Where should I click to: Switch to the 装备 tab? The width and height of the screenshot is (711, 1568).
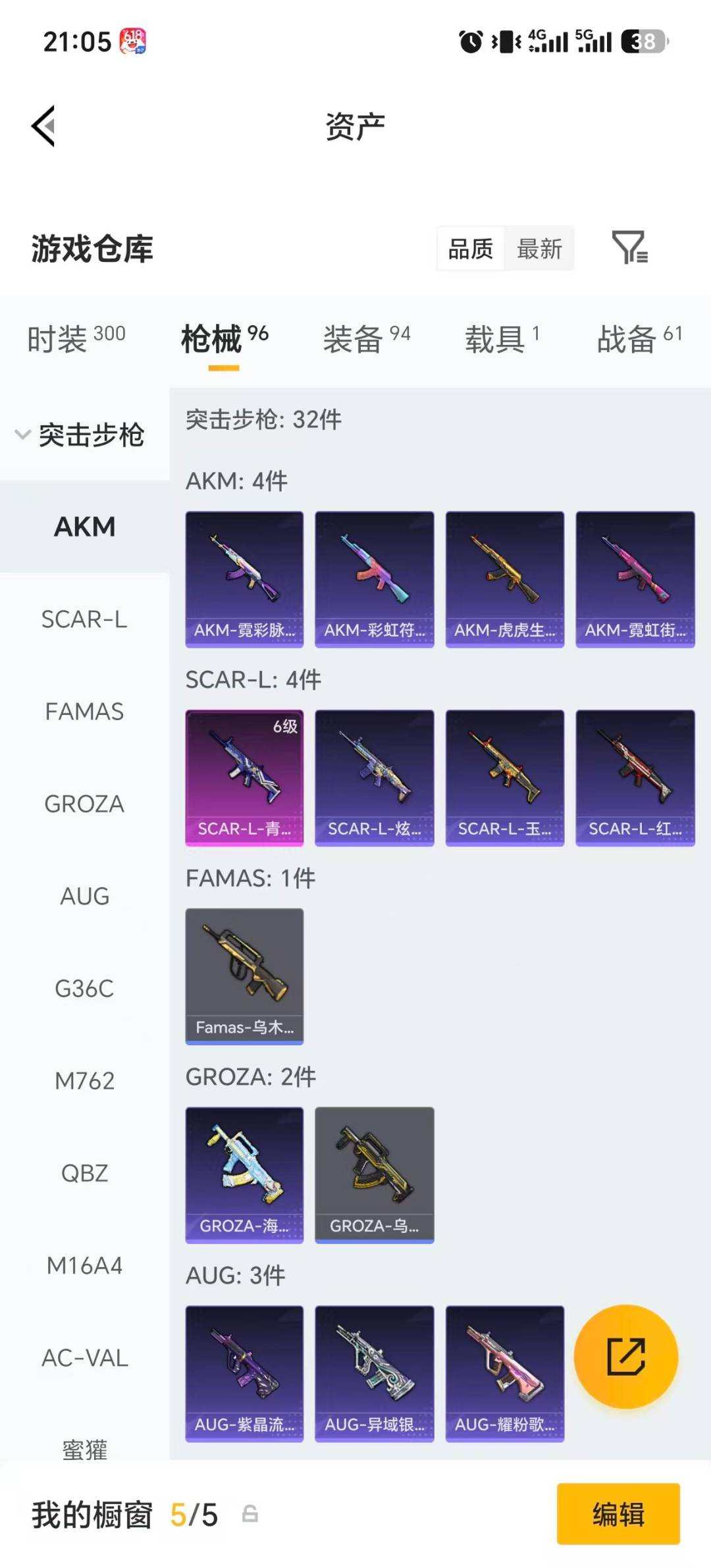pyautogui.click(x=367, y=339)
